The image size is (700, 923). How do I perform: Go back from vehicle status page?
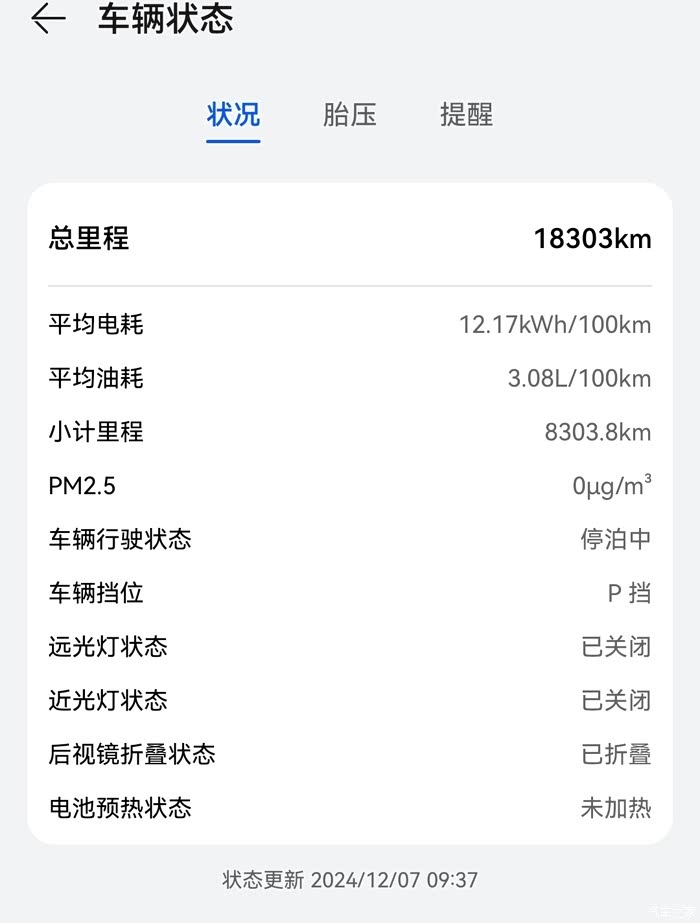pos(48,19)
